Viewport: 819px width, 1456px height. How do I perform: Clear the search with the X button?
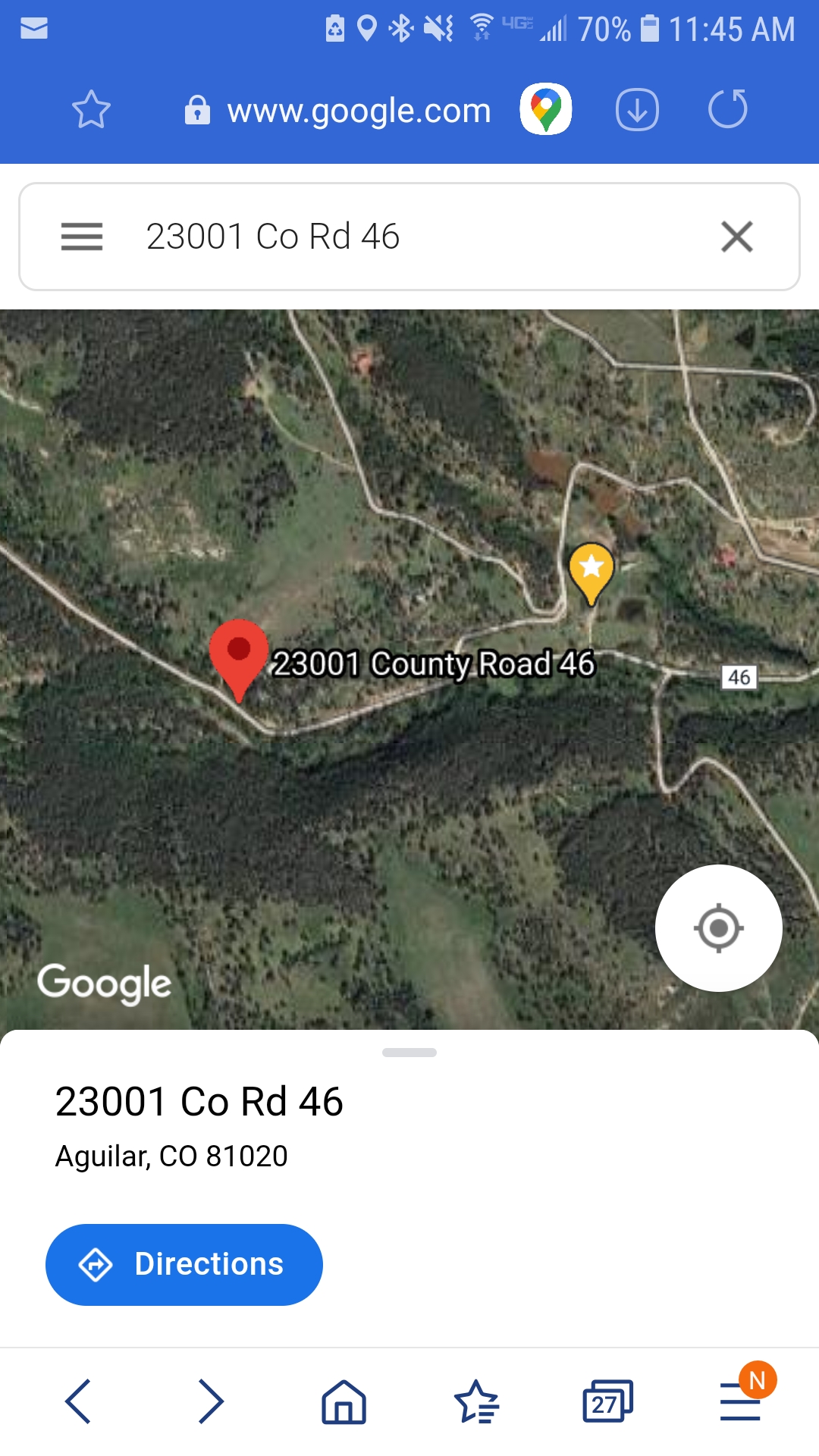(737, 237)
